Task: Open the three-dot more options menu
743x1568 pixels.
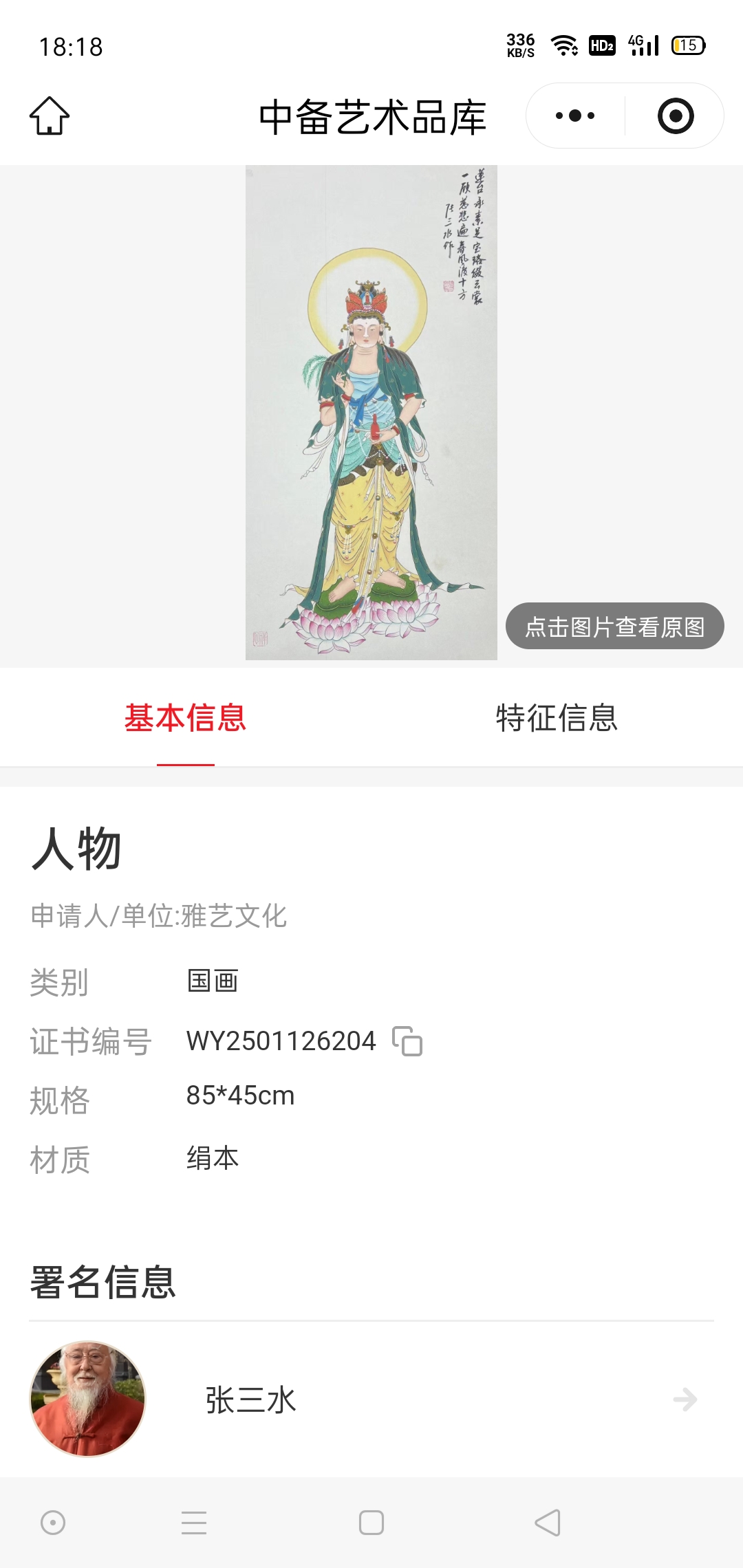Action: [575, 116]
